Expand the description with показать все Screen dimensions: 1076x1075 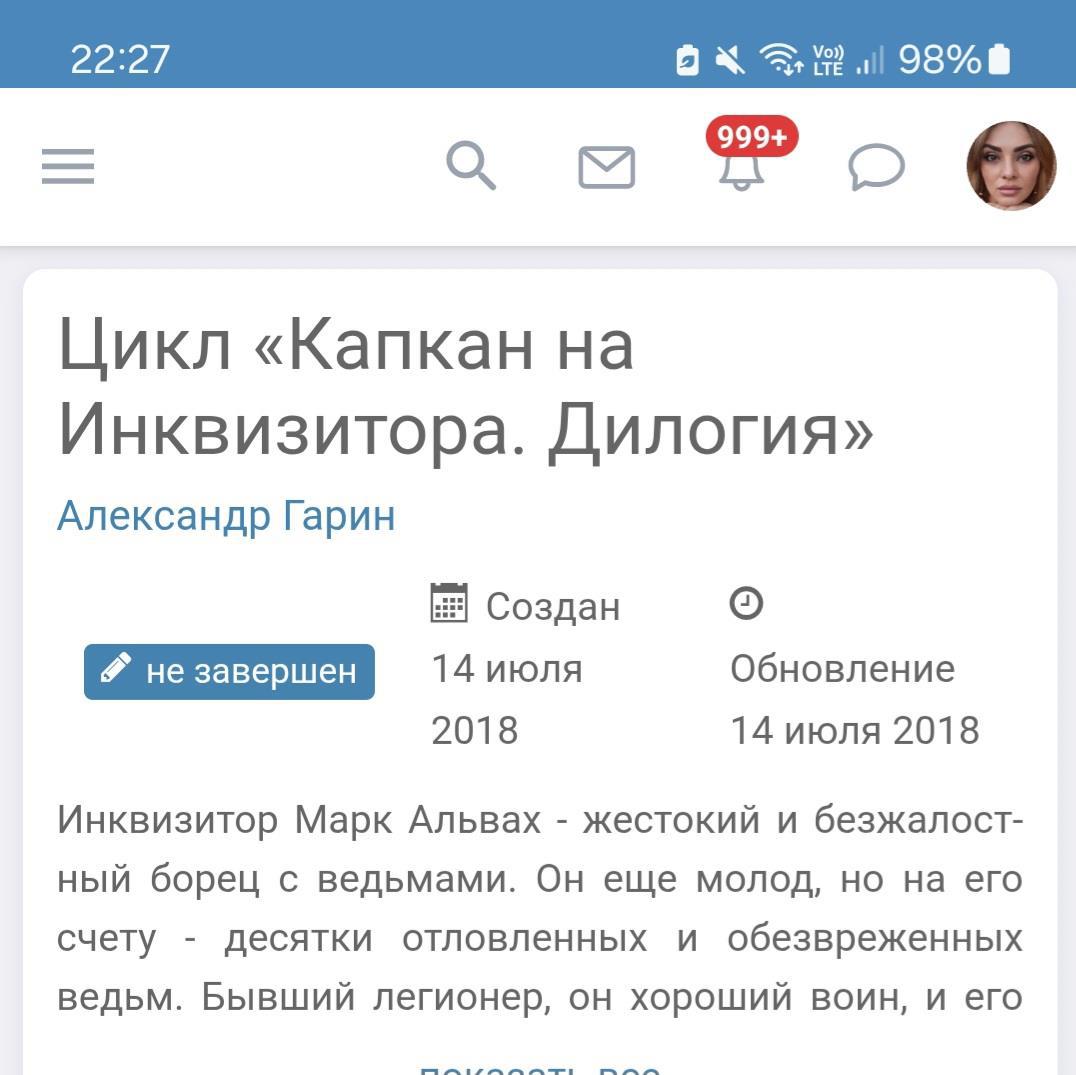539,1066
